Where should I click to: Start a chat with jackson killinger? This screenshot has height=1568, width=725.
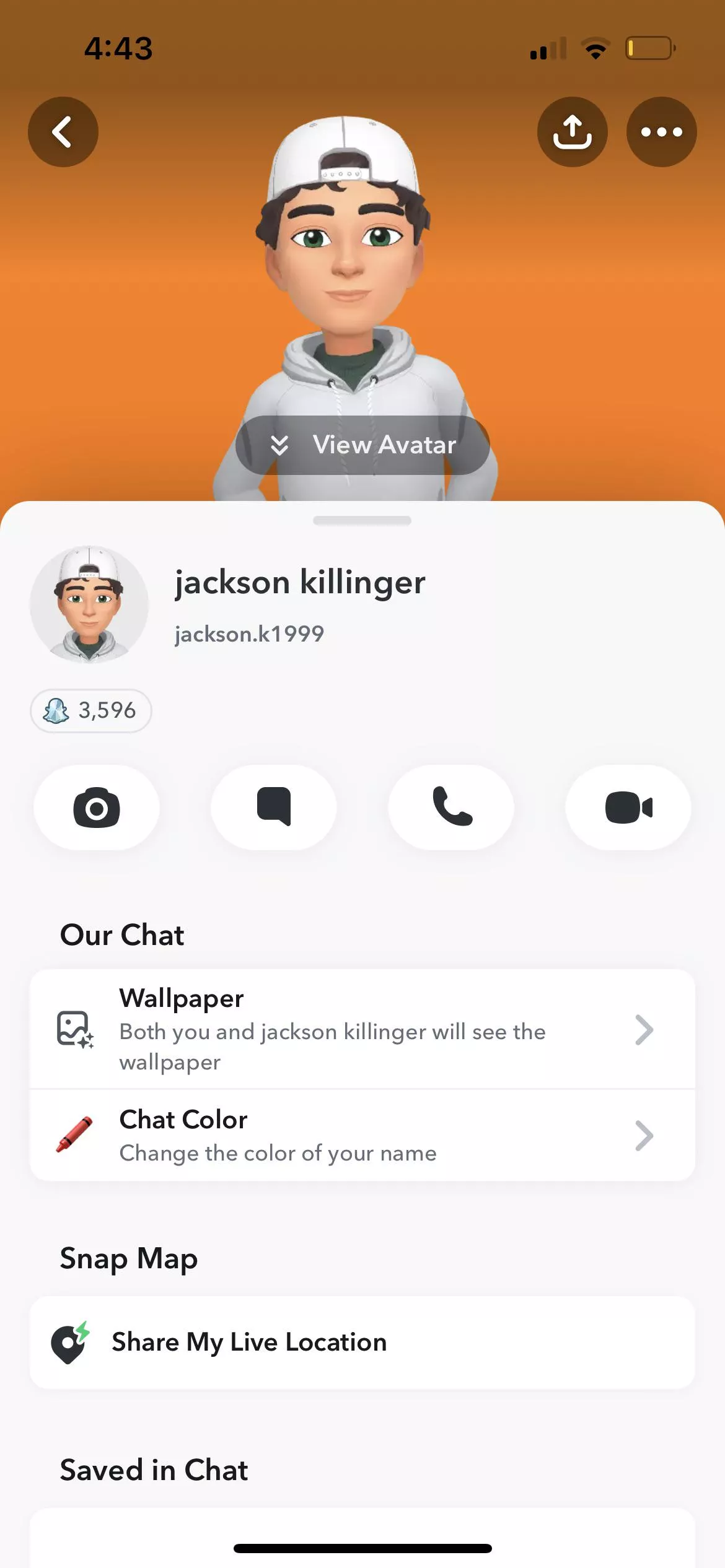(273, 808)
